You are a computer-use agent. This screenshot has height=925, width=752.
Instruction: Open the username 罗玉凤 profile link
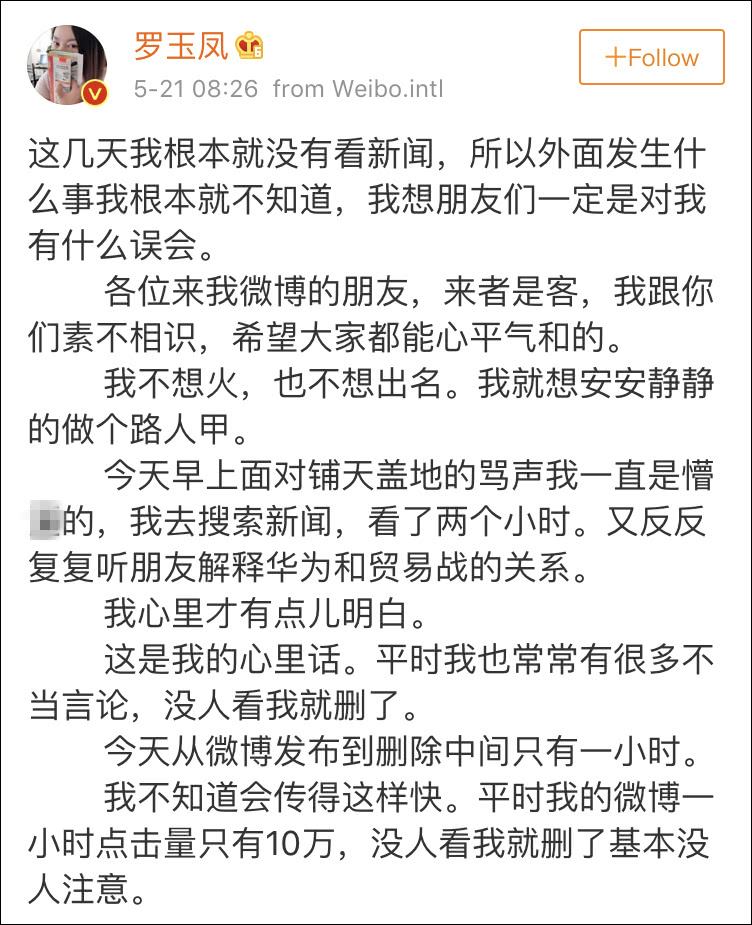[181, 45]
